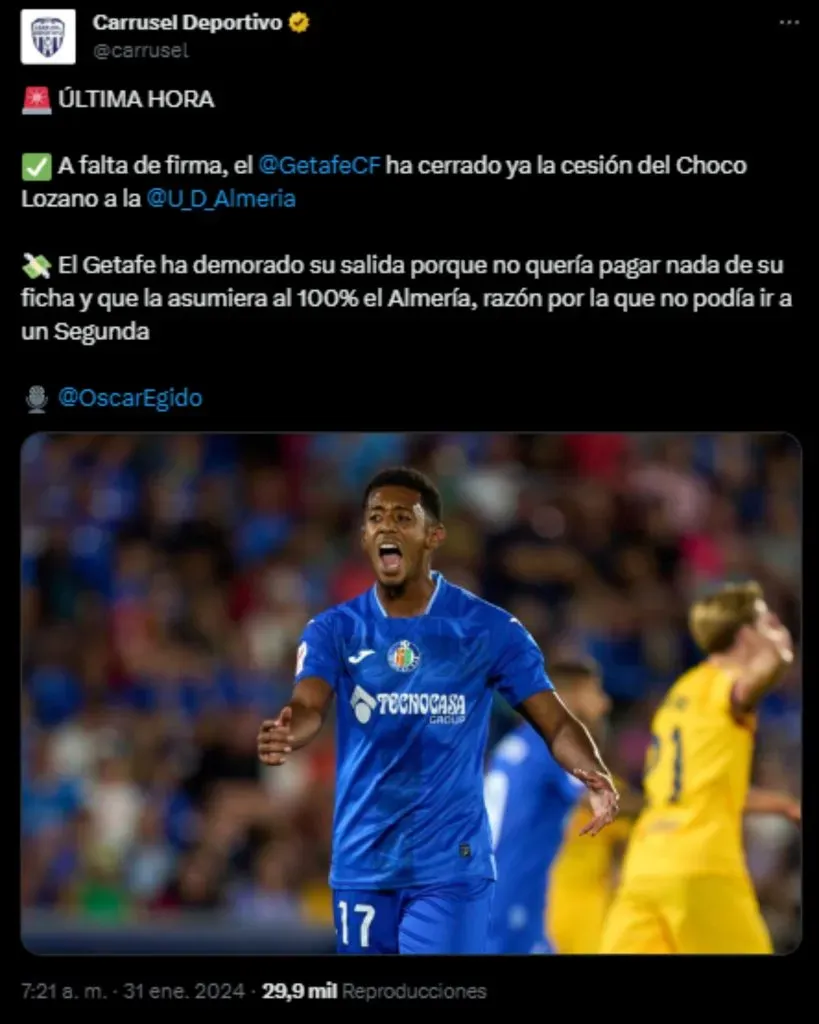Open the @OscarEgido mention

[130, 398]
